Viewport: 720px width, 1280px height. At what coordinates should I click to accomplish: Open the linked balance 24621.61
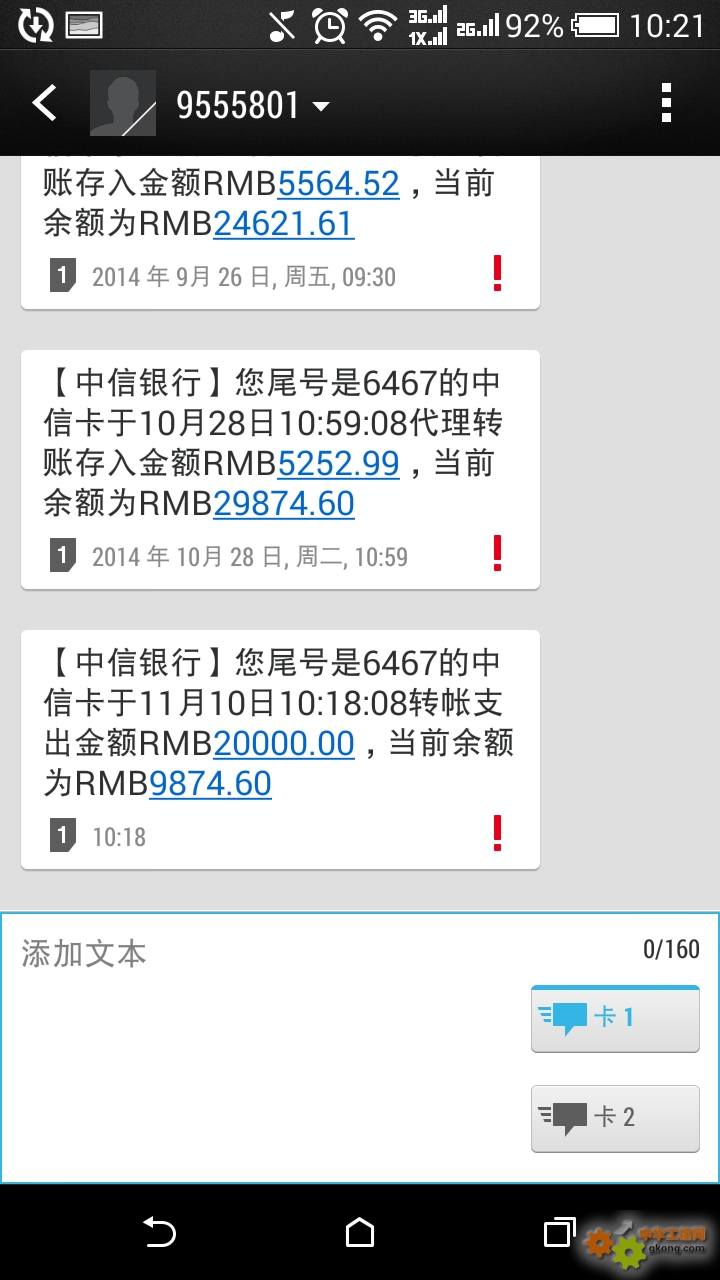pos(284,224)
